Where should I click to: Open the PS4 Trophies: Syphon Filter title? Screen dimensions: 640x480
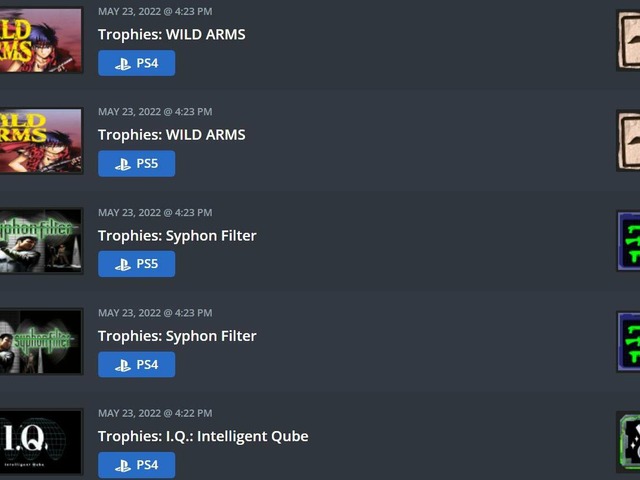click(177, 335)
